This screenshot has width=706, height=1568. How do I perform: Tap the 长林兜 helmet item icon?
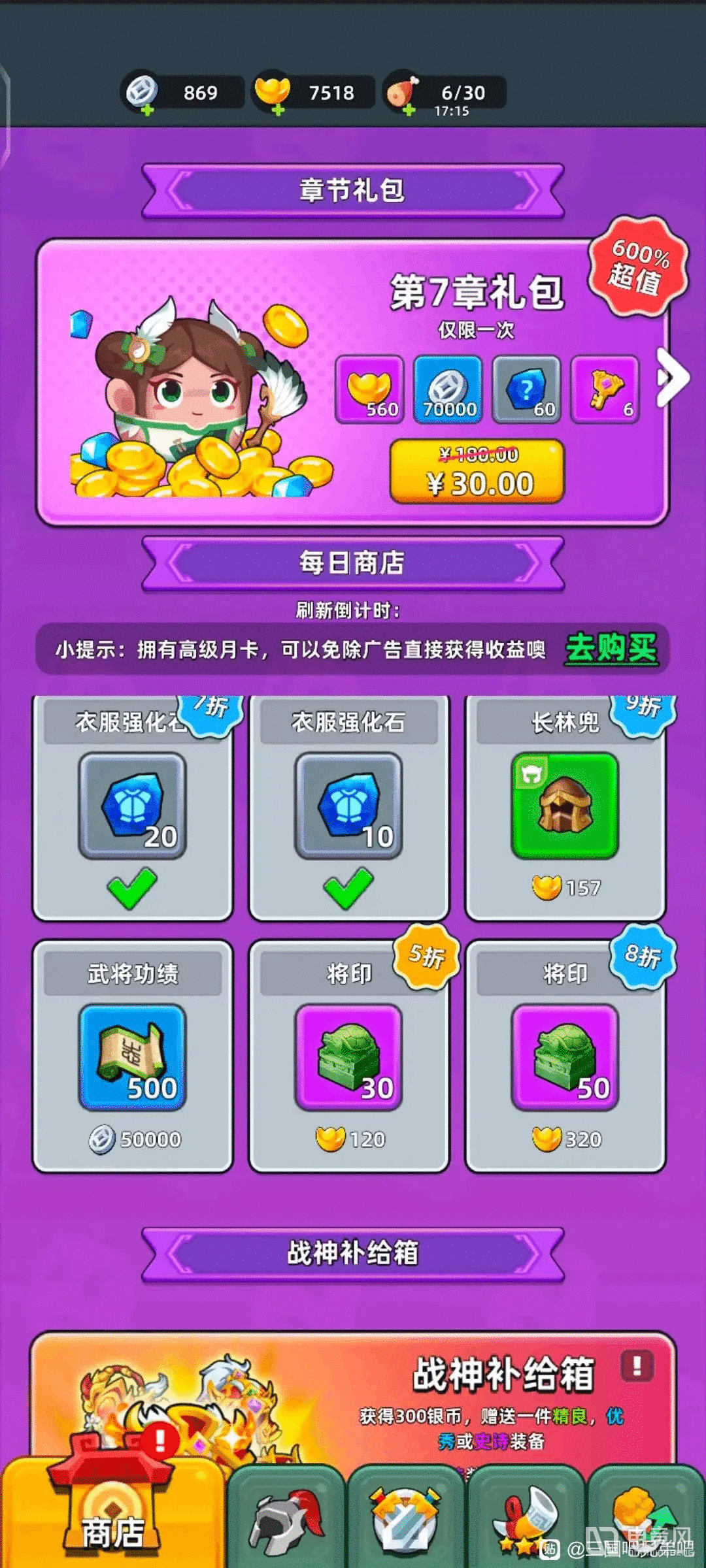tap(564, 805)
